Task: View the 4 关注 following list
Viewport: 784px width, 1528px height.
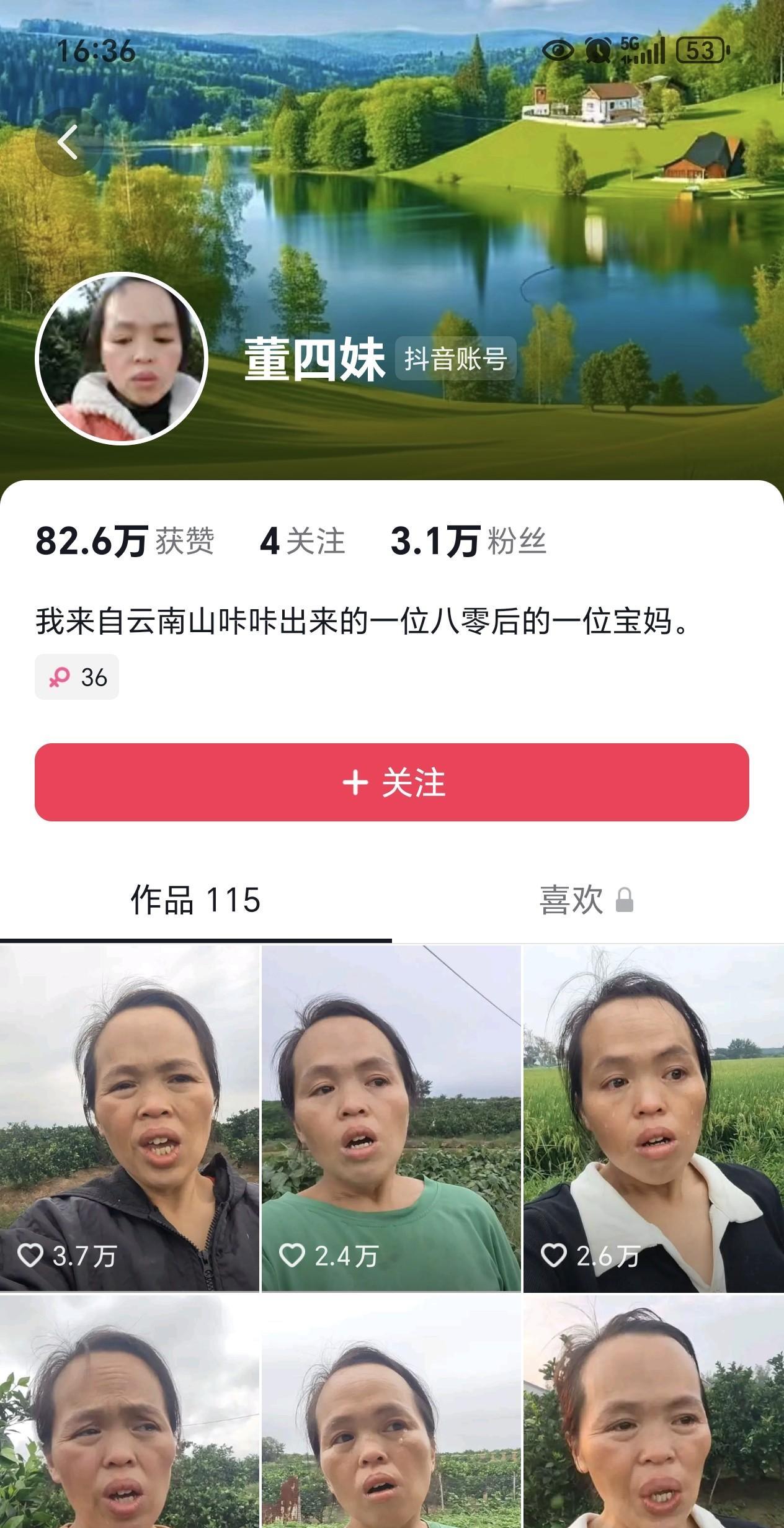Action: click(302, 541)
